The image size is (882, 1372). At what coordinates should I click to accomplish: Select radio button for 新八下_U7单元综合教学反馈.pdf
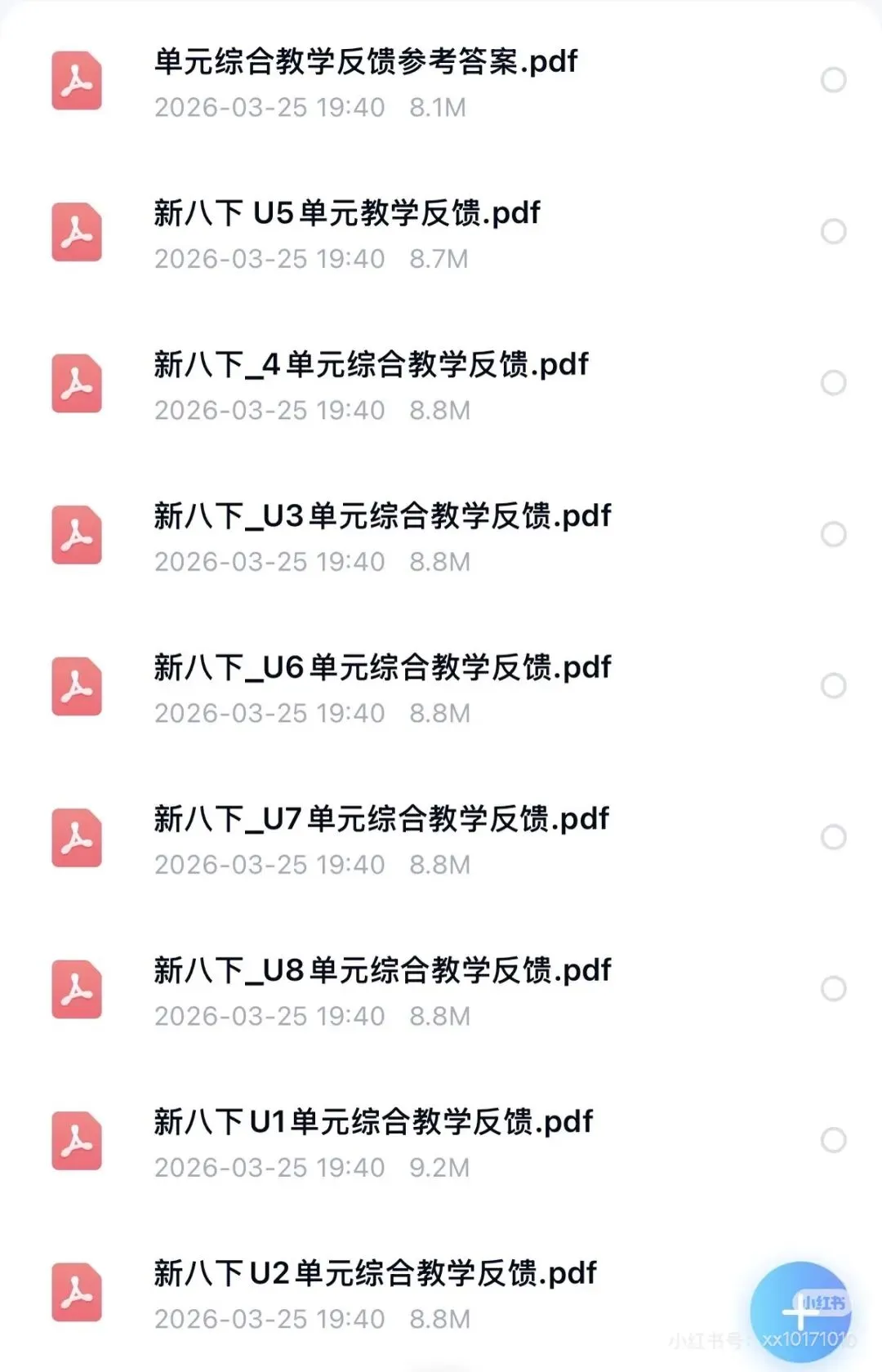(833, 837)
